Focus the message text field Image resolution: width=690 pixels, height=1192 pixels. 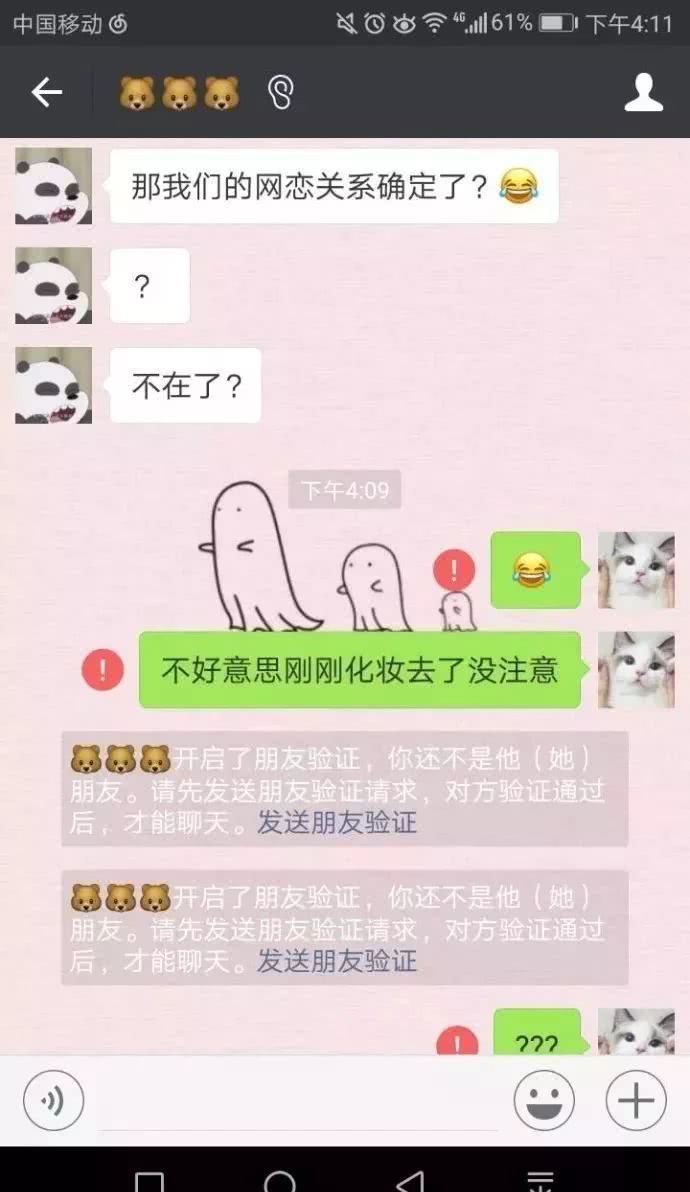[x=298, y=1101]
